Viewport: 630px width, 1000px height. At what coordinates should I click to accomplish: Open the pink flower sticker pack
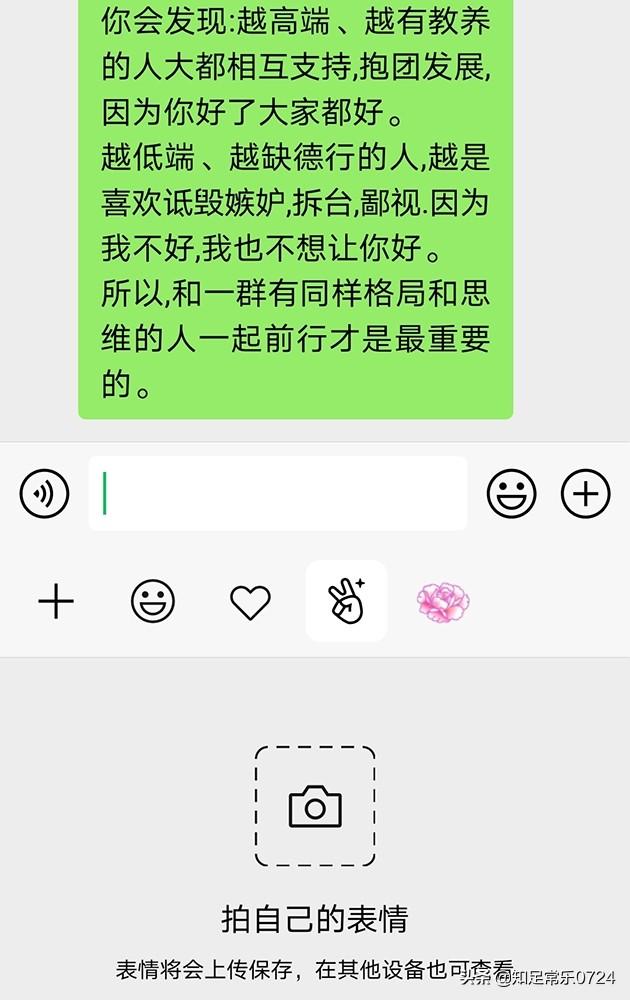[x=443, y=602]
